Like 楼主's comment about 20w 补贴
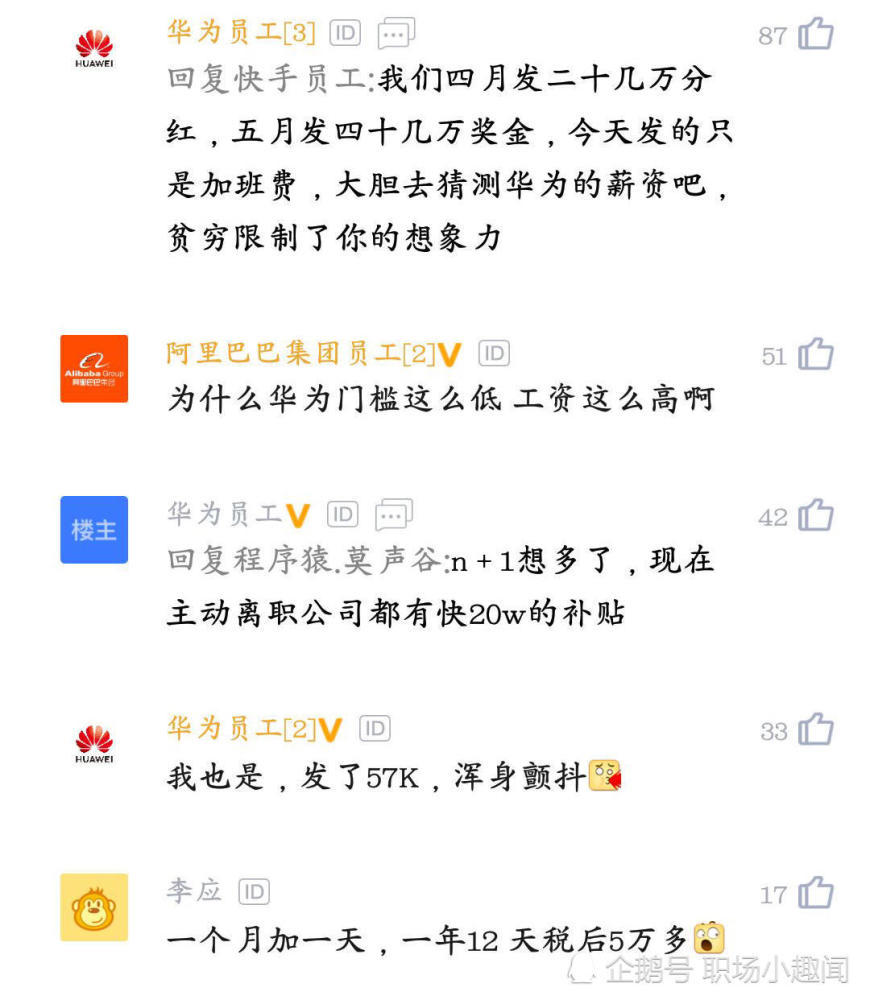The image size is (870, 1000). [x=816, y=516]
